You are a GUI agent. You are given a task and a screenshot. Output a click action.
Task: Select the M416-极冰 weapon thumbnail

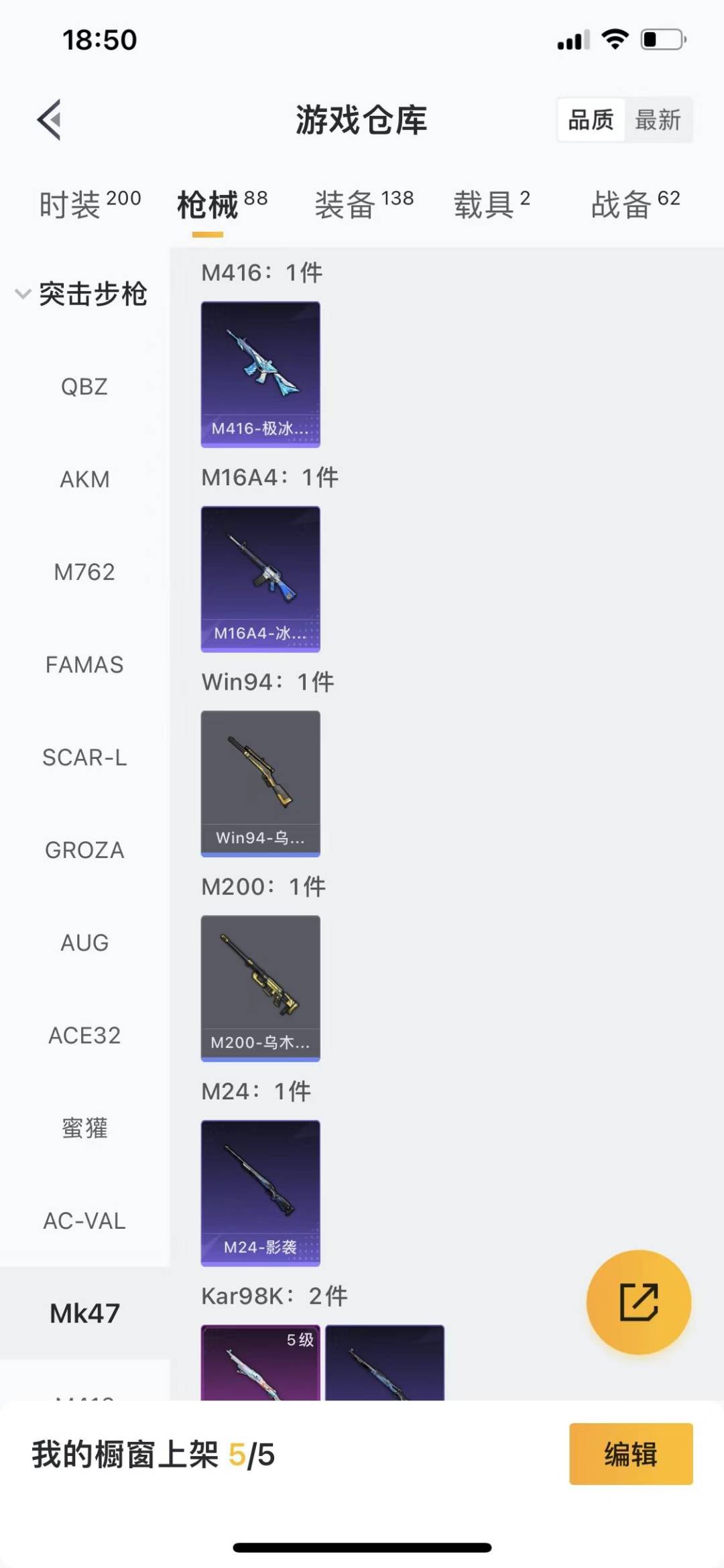pos(260,373)
